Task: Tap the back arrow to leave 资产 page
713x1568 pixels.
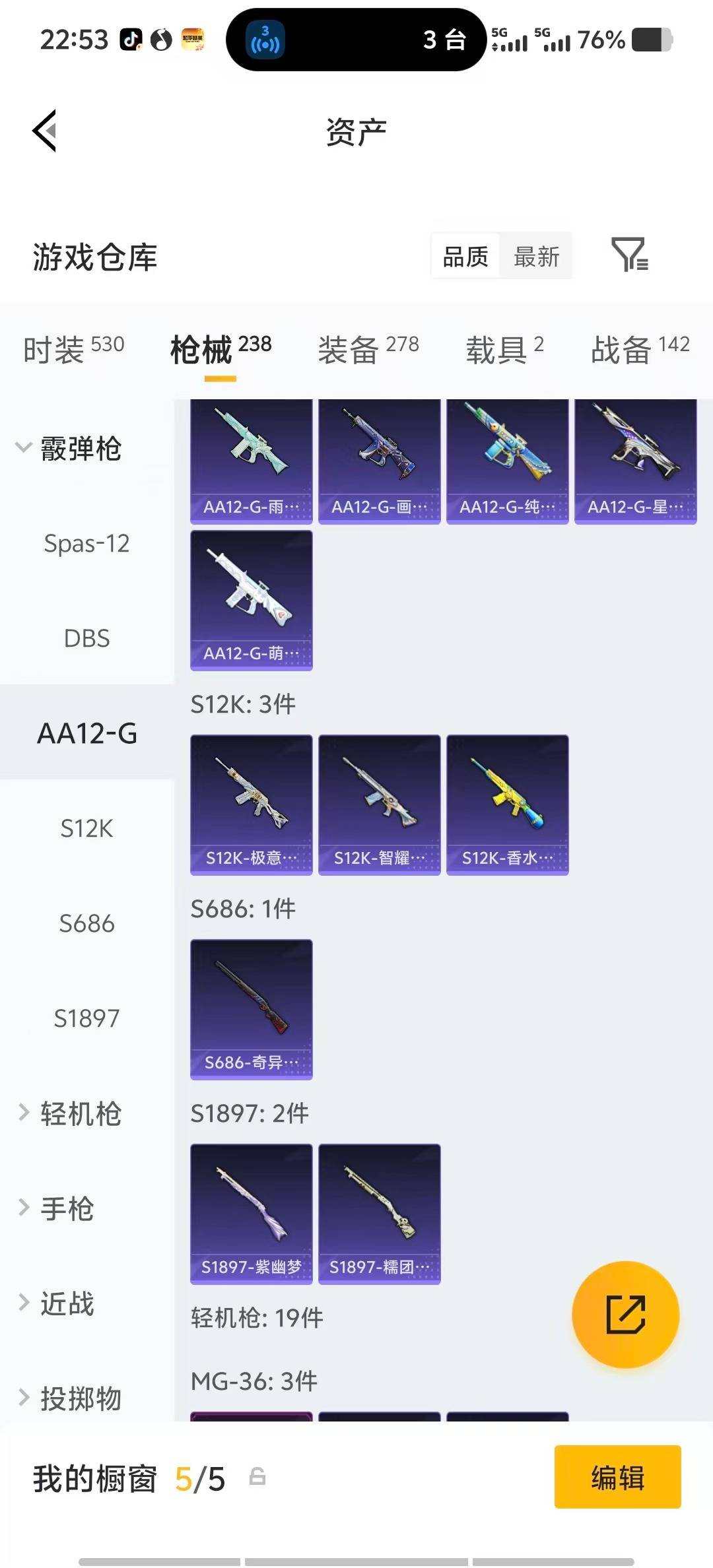Action: point(44,131)
